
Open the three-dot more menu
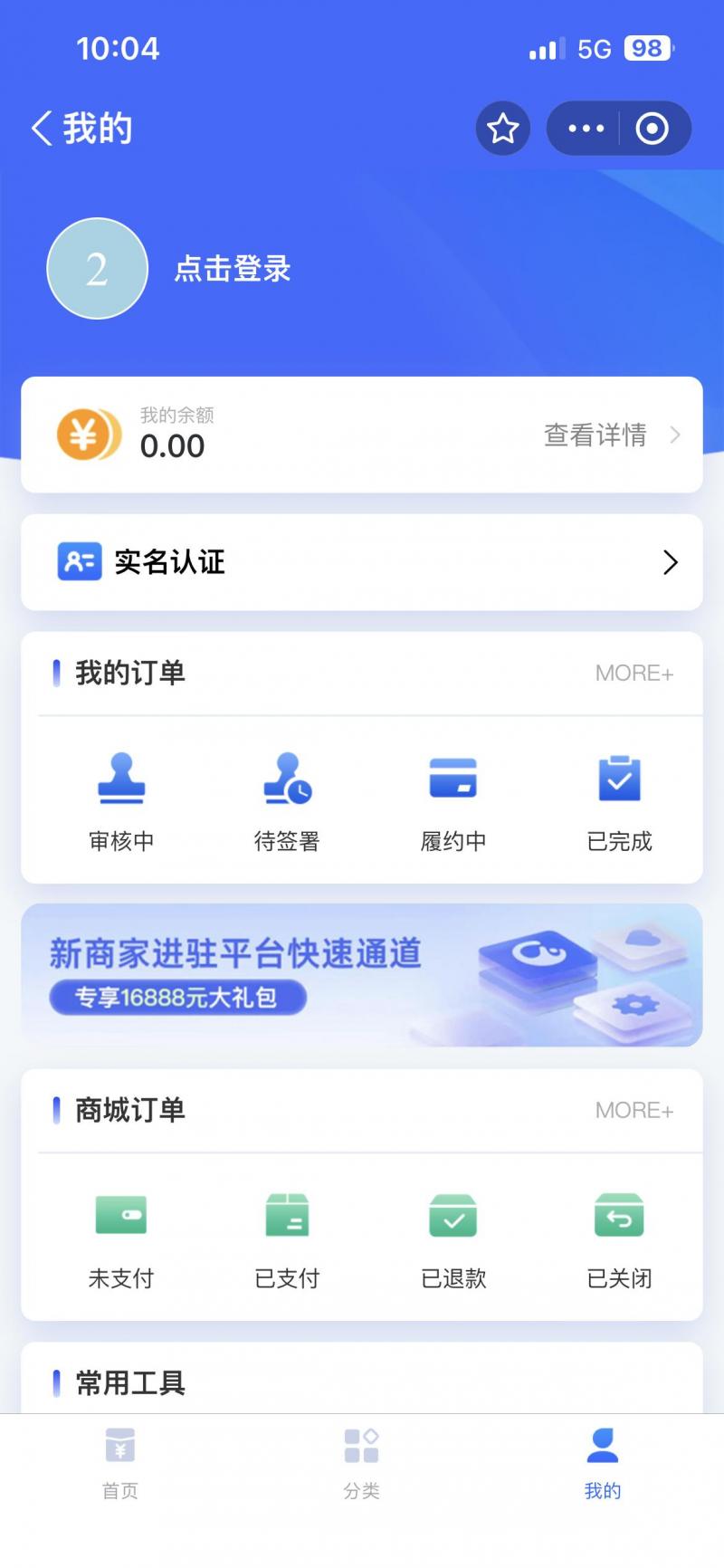coord(586,129)
